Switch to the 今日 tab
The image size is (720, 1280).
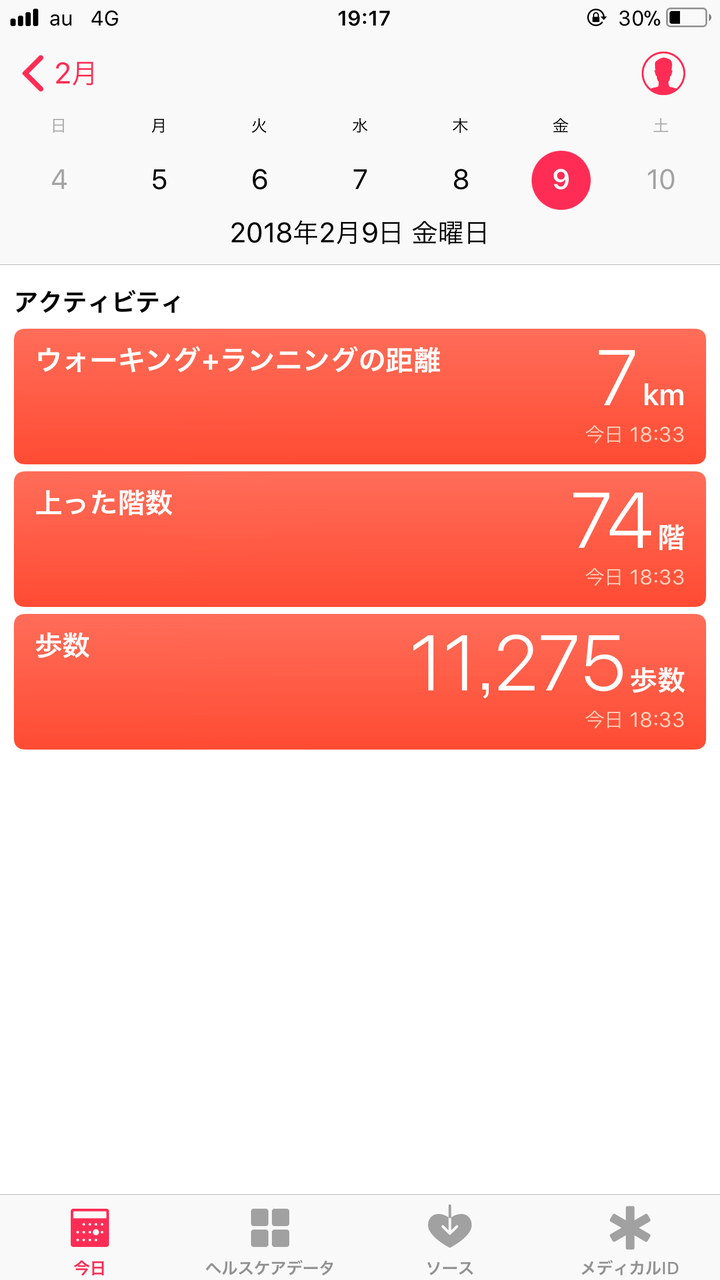[x=89, y=1240]
